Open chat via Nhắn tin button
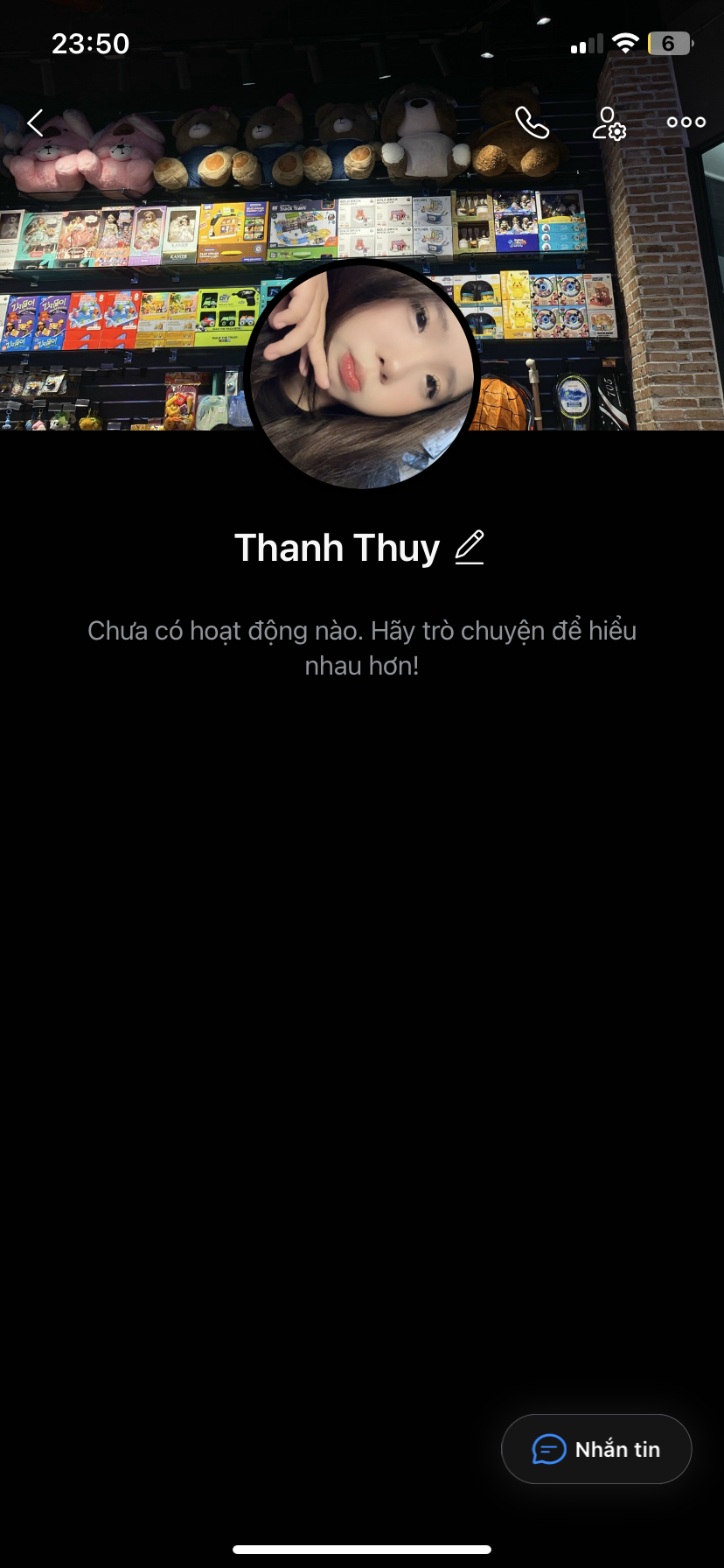The width and height of the screenshot is (724, 1568). (596, 1449)
